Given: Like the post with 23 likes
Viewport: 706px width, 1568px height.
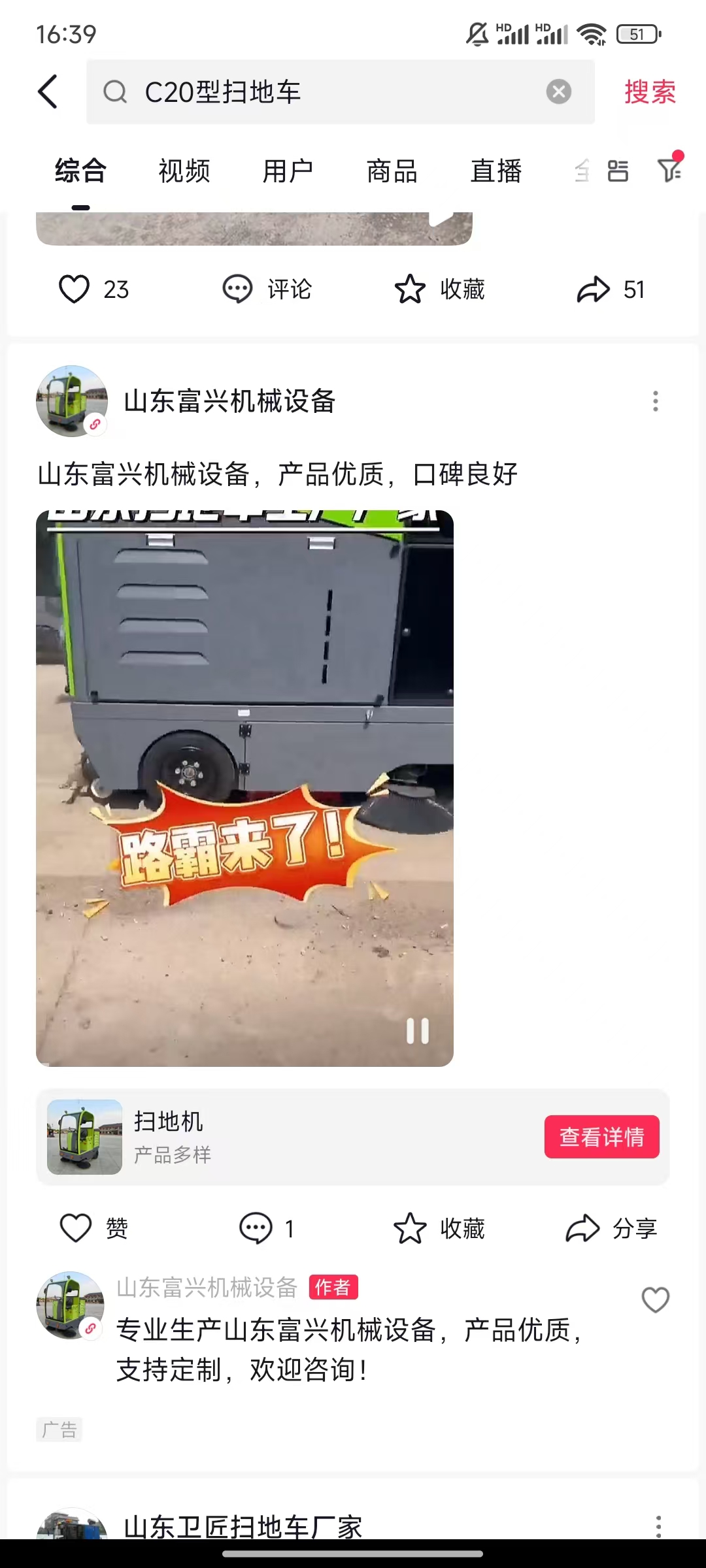Looking at the screenshot, I should [x=75, y=289].
